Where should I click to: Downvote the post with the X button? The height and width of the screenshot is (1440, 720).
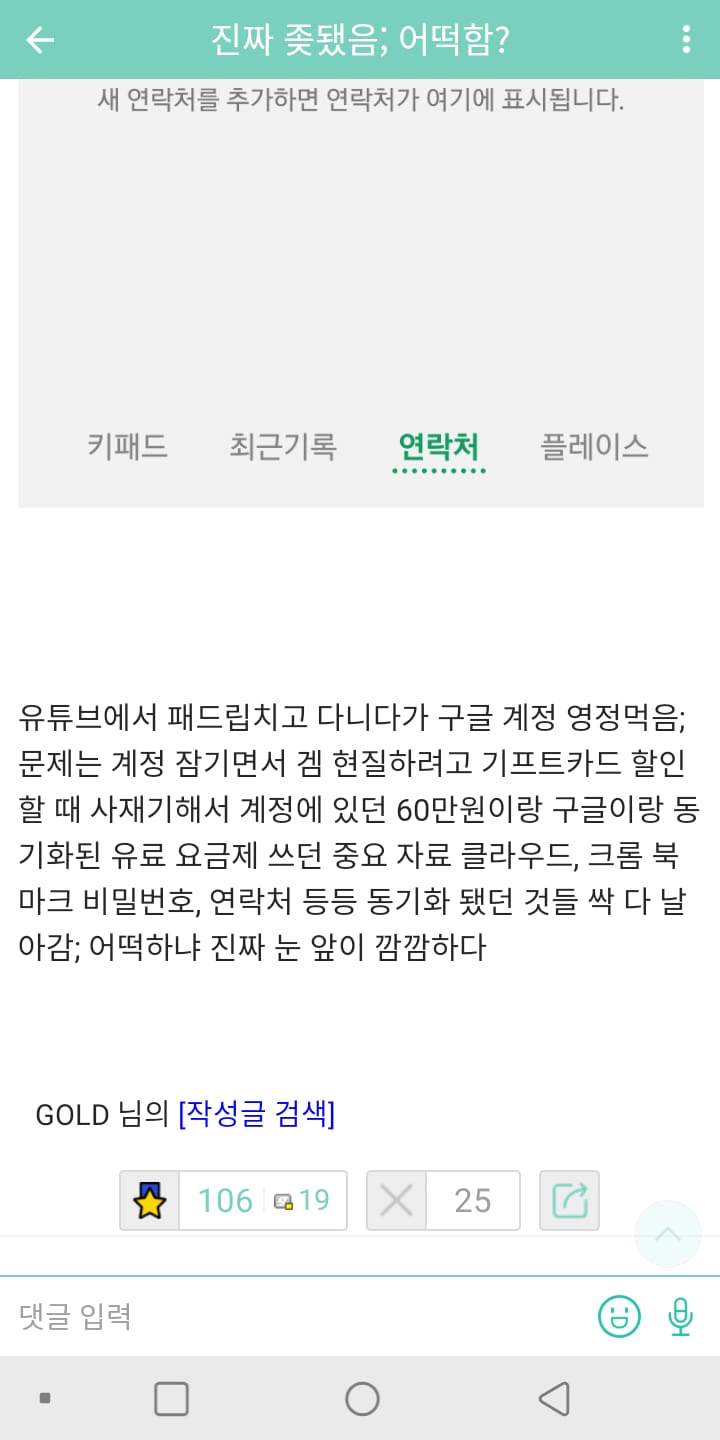click(x=397, y=1200)
